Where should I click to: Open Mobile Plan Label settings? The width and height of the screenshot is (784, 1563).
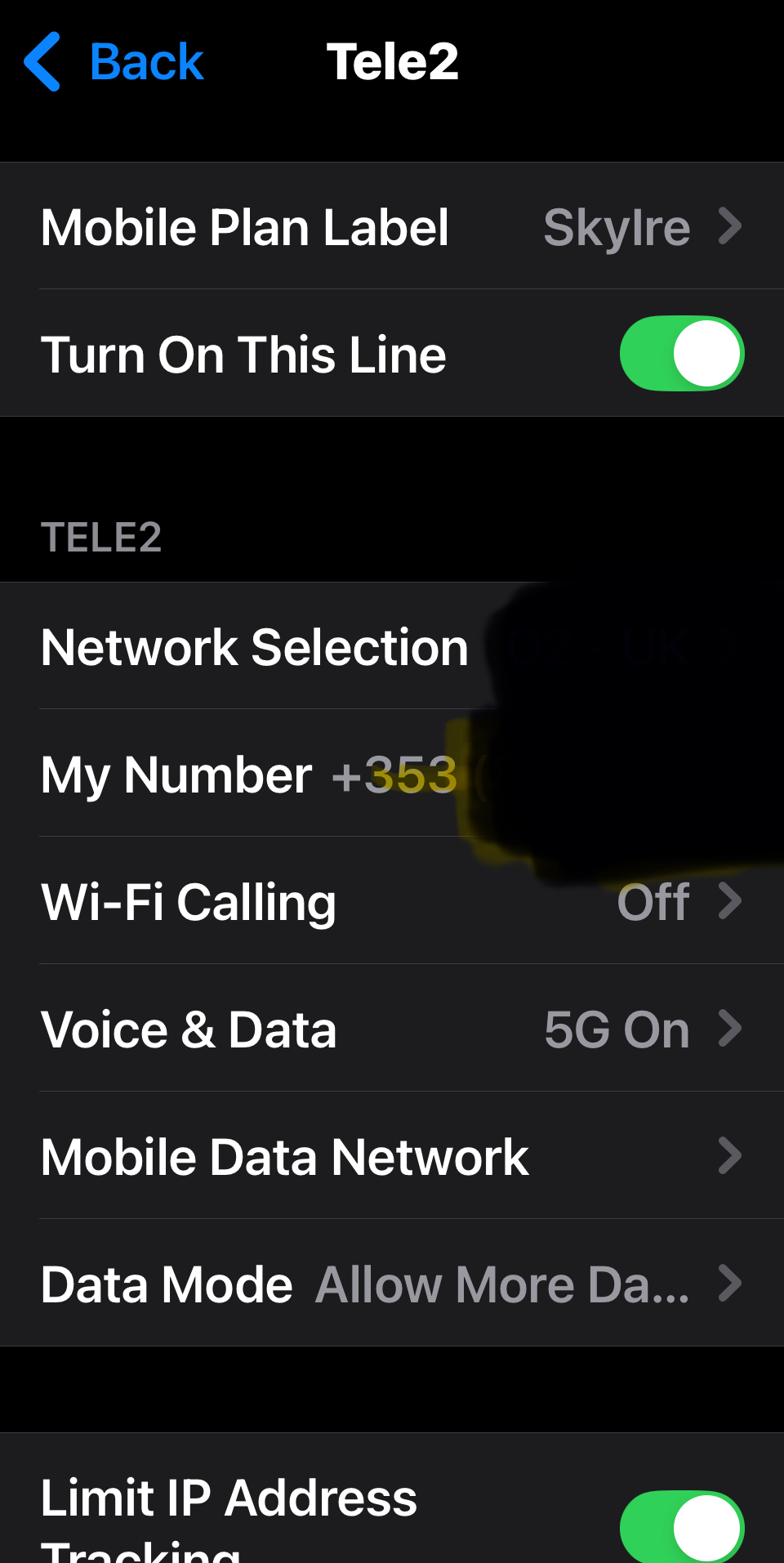(x=392, y=226)
